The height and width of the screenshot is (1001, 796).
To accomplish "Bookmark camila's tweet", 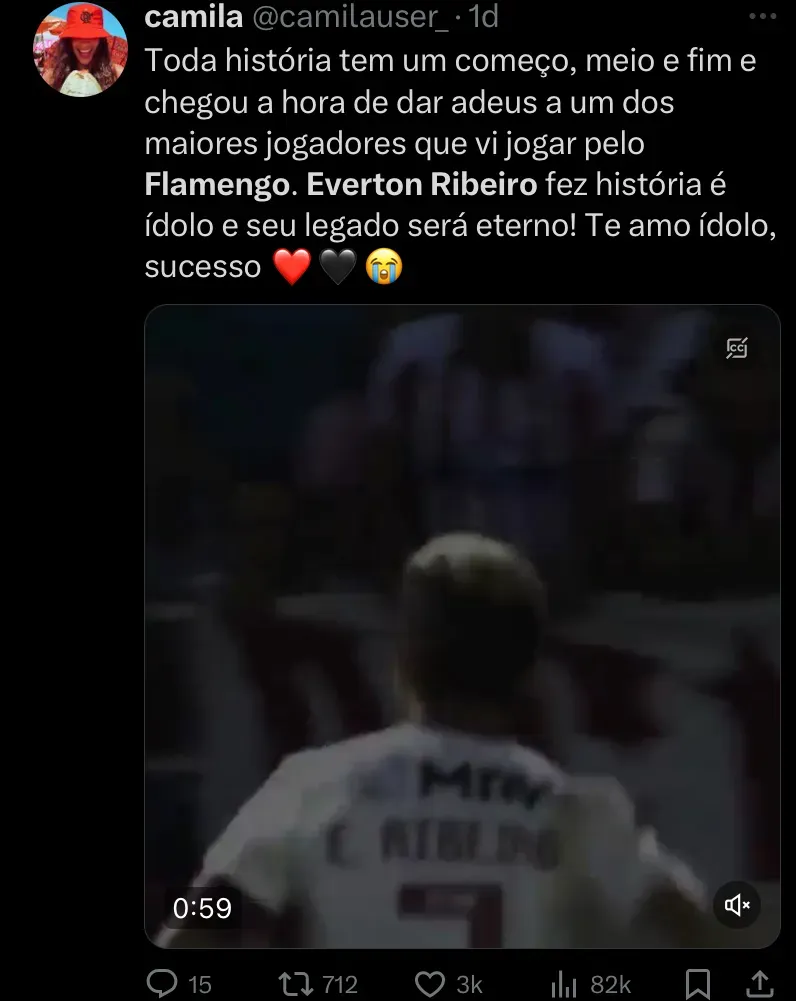I will pos(699,984).
